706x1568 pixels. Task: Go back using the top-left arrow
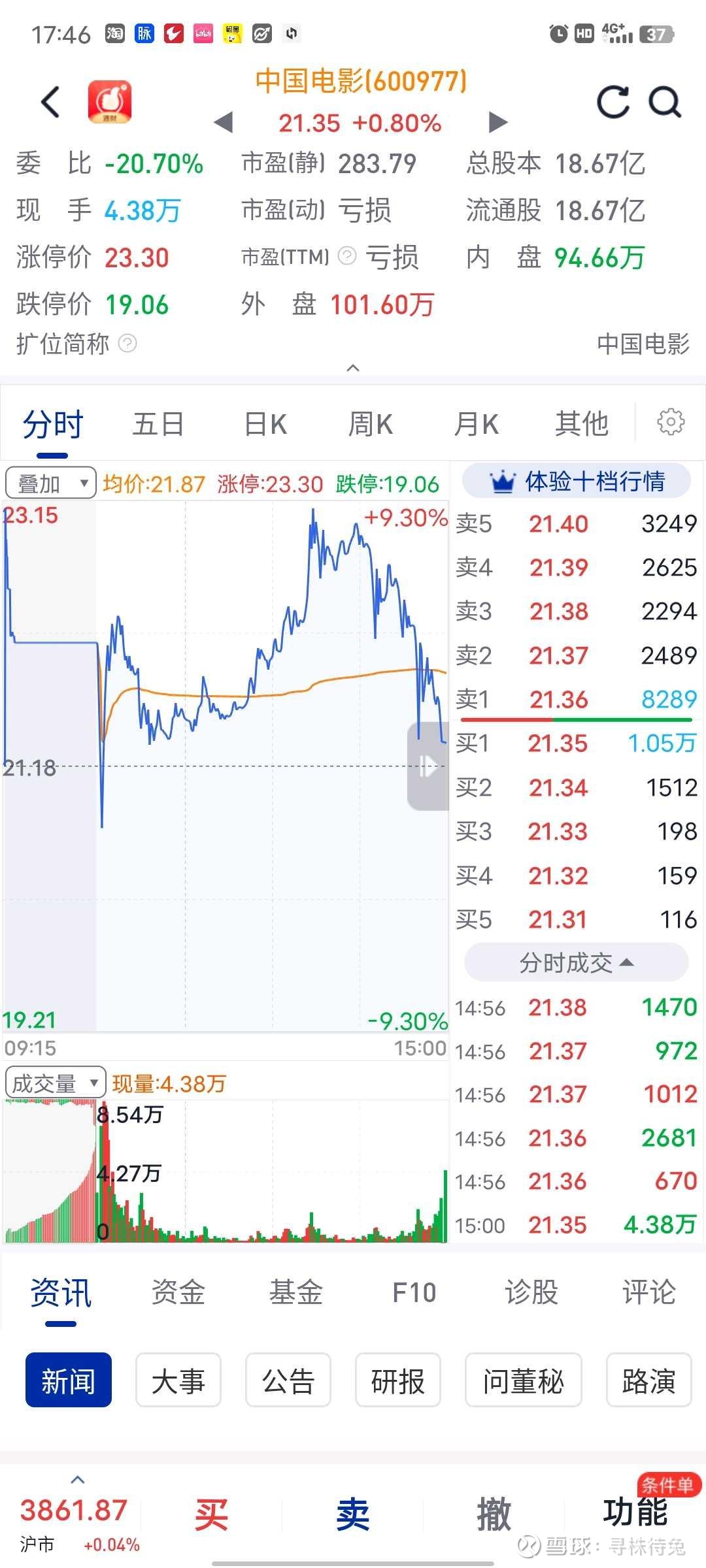point(50,103)
